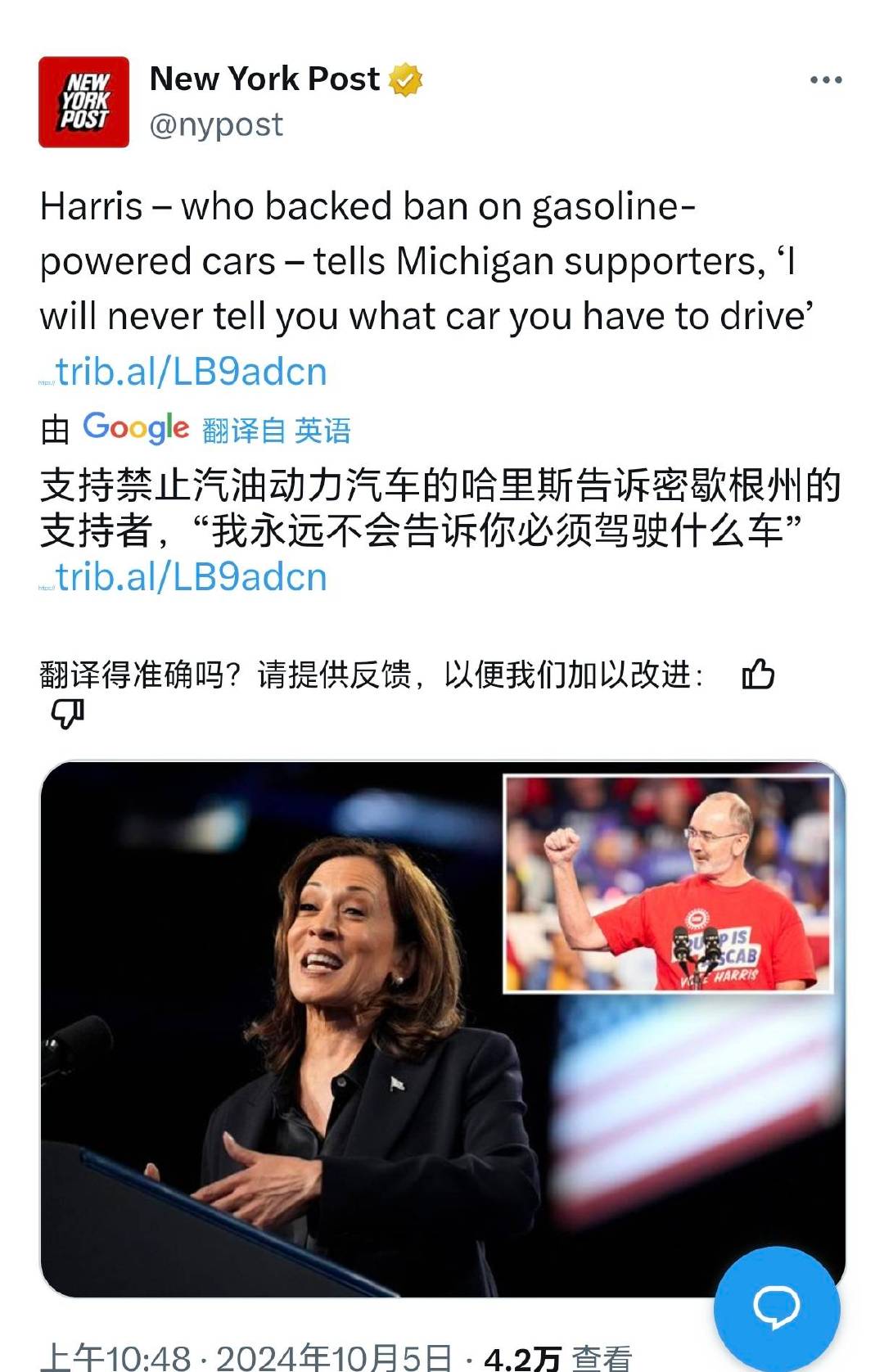Screen dimensions: 884x1372
Task: Rate the translation with thumbs down
Action: [x=67, y=714]
